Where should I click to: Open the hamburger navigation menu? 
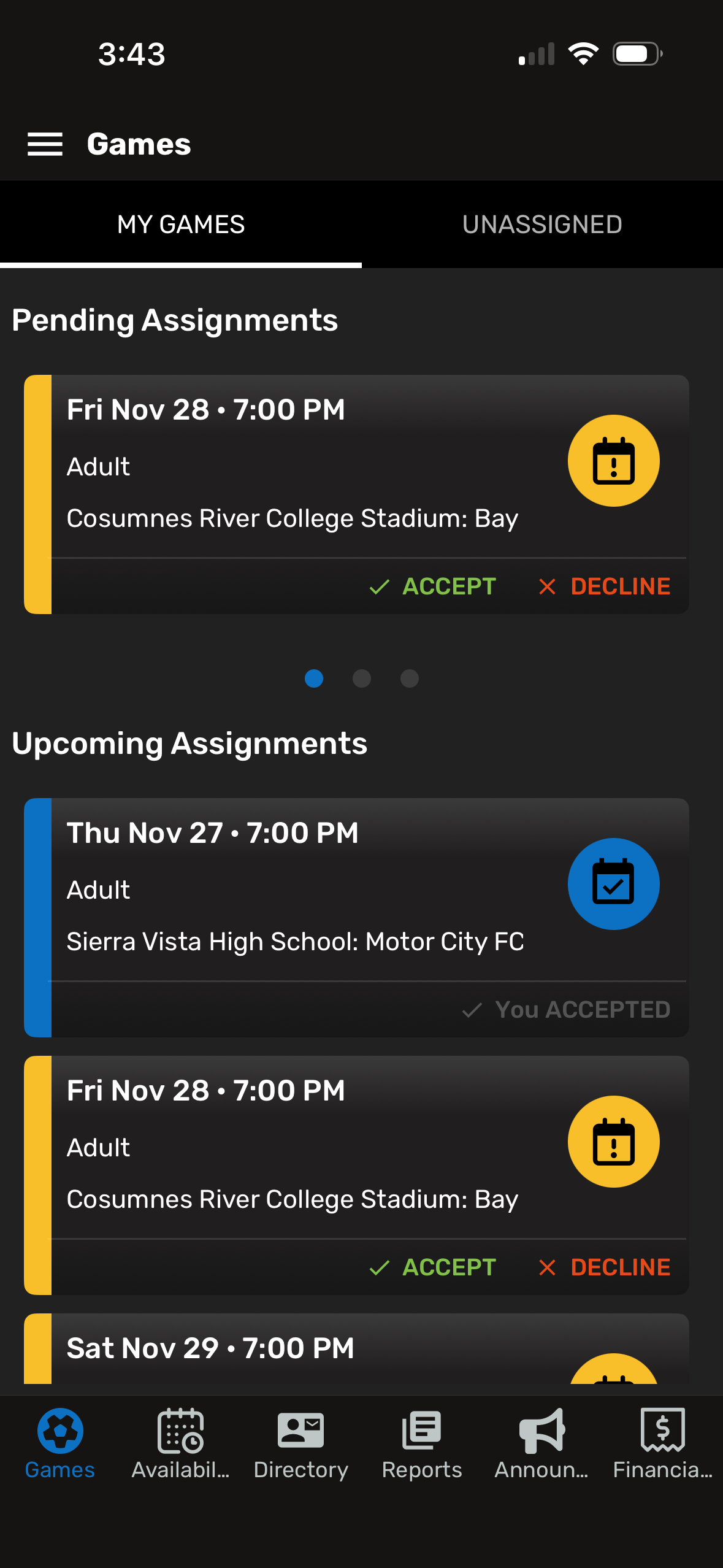[x=45, y=144]
